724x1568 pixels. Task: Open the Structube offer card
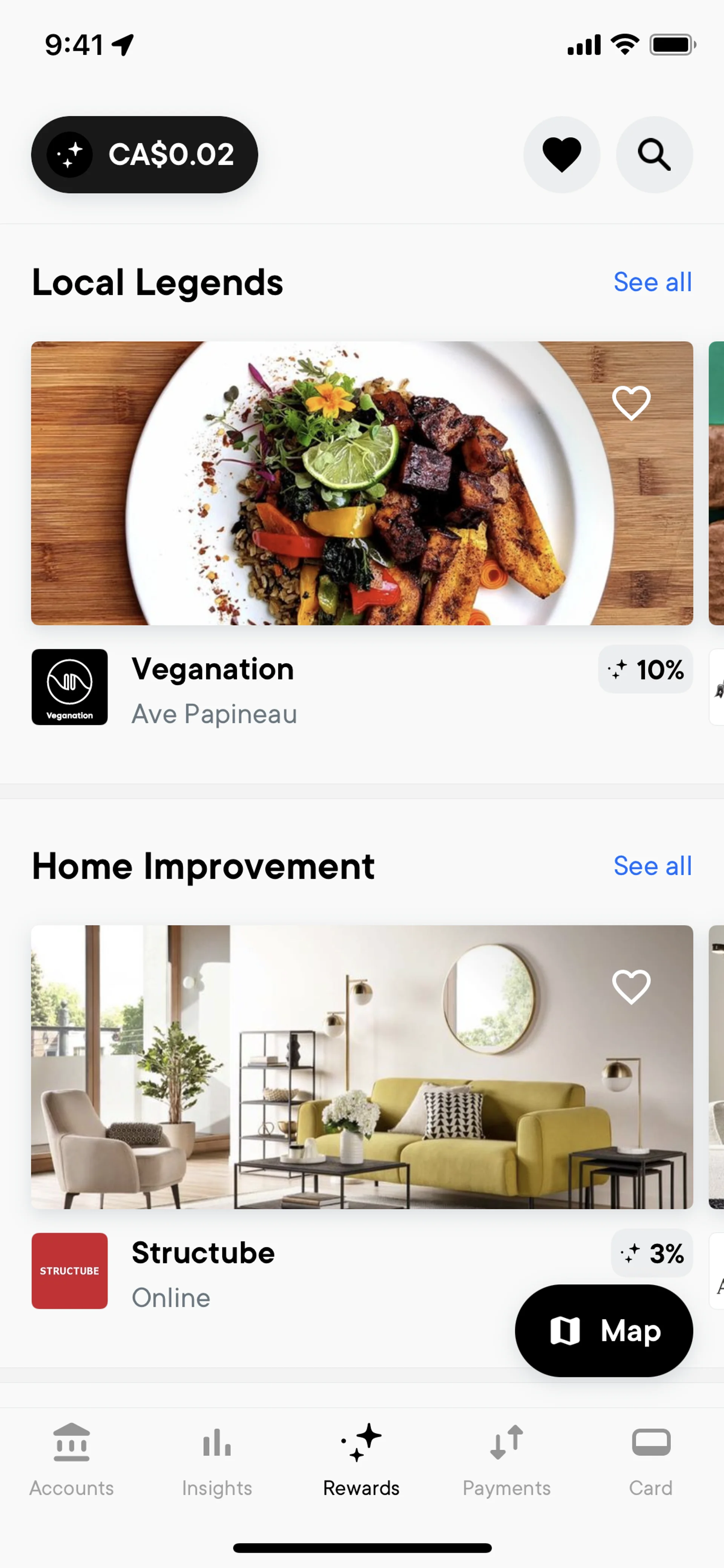pos(361,1066)
